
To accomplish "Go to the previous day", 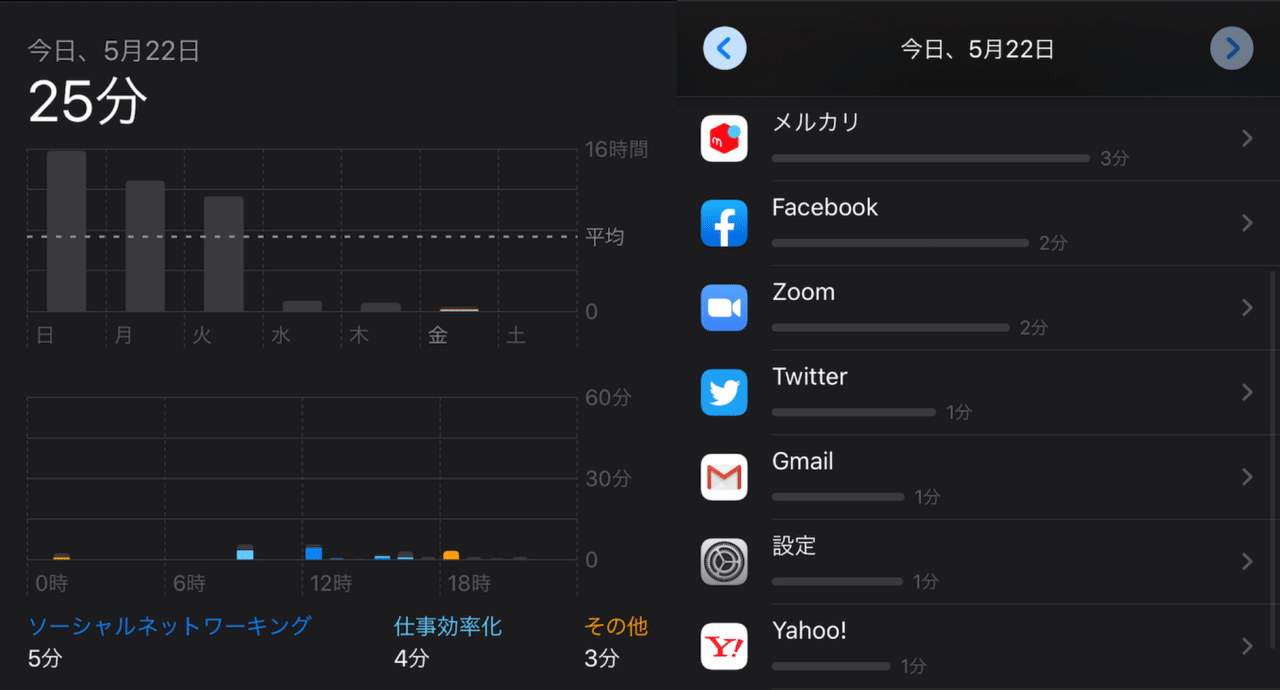I will 725,48.
